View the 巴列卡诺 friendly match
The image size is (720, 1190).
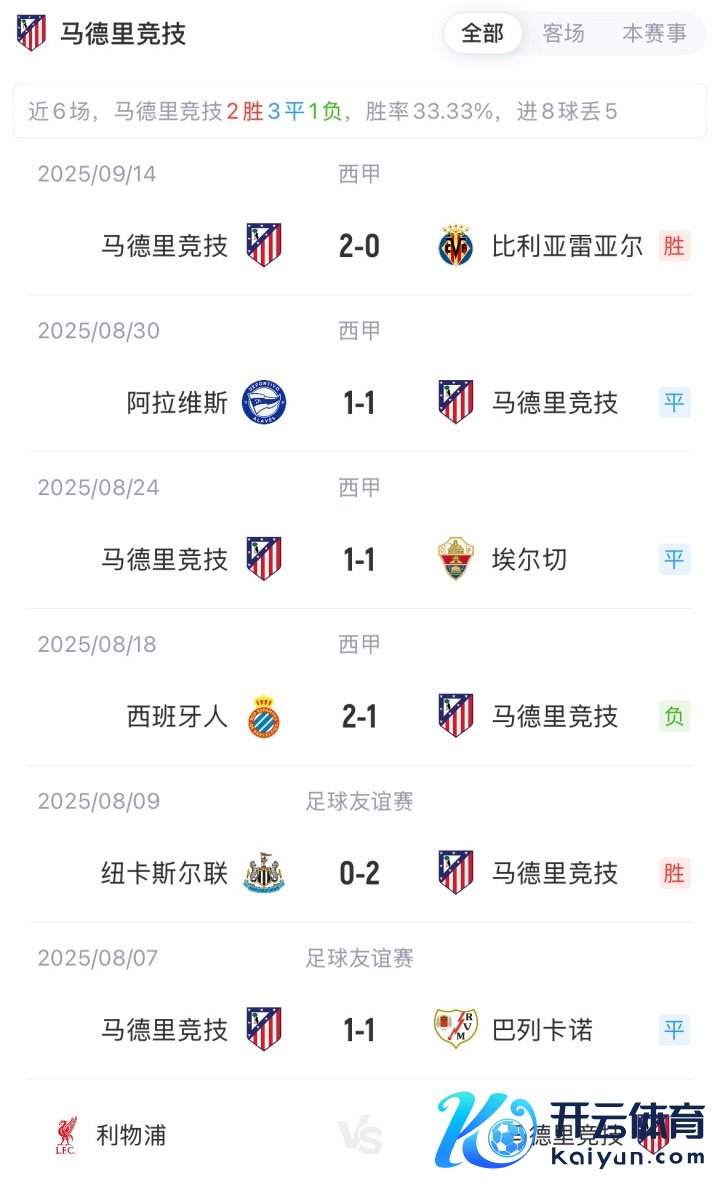(x=359, y=1029)
